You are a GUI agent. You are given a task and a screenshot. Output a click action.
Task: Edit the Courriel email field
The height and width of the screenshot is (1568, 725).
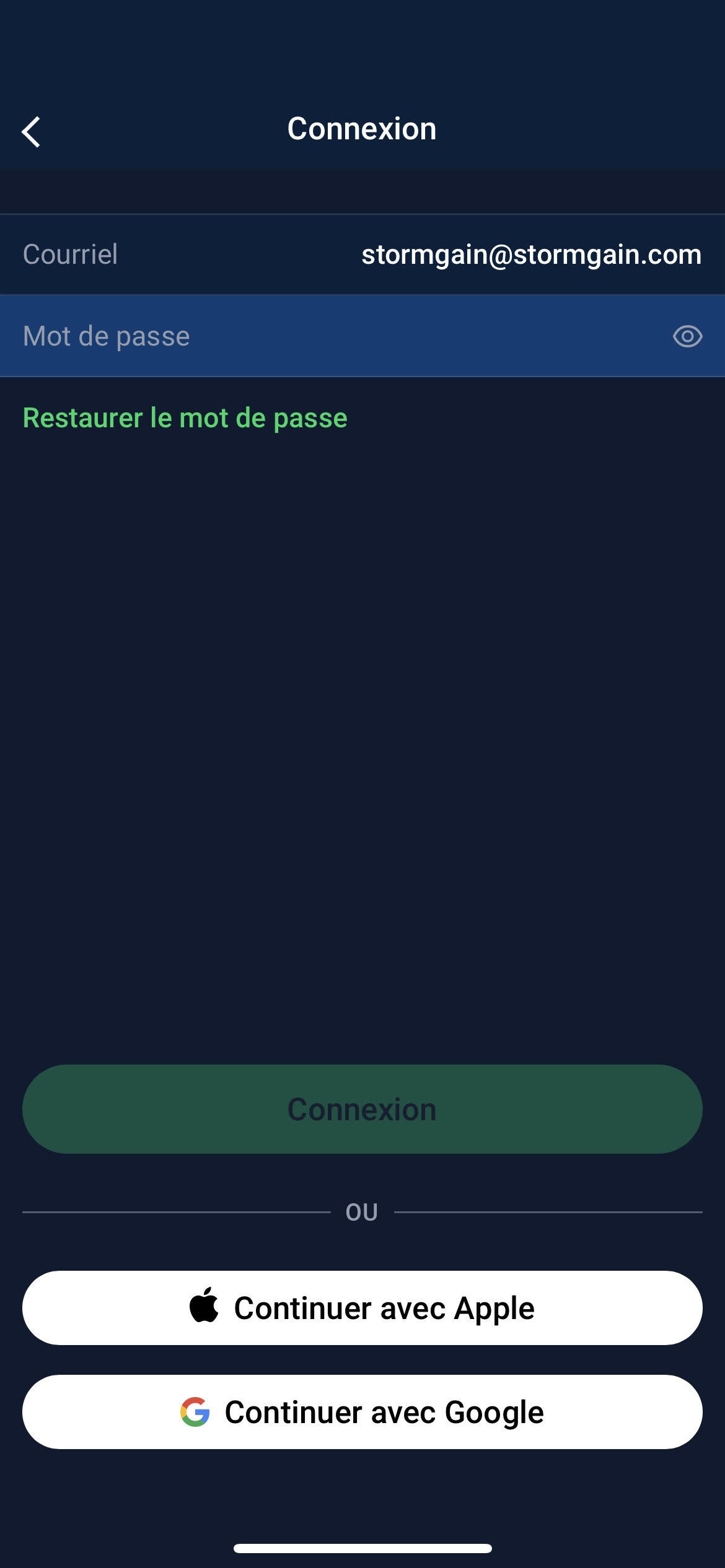point(530,255)
